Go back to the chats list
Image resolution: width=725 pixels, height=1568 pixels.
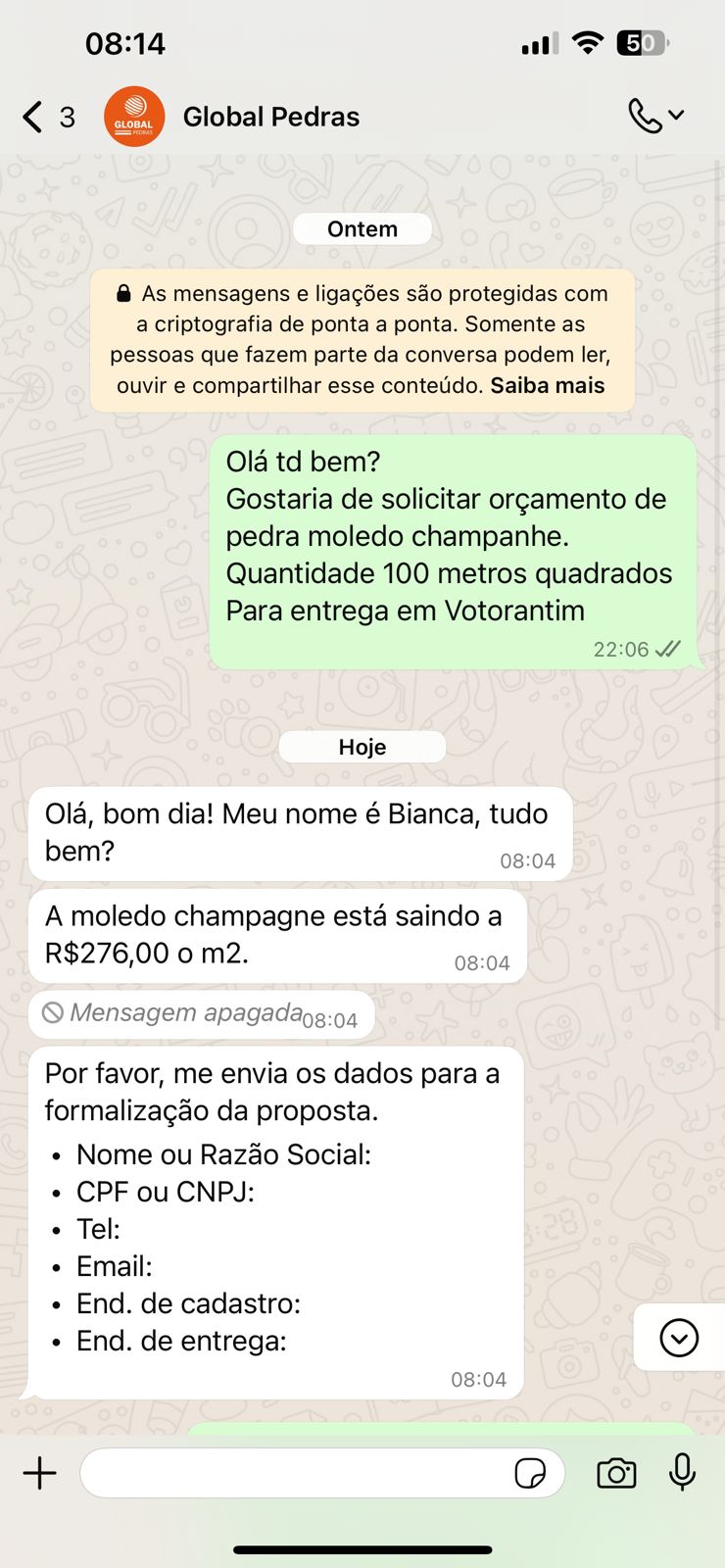[x=34, y=117]
